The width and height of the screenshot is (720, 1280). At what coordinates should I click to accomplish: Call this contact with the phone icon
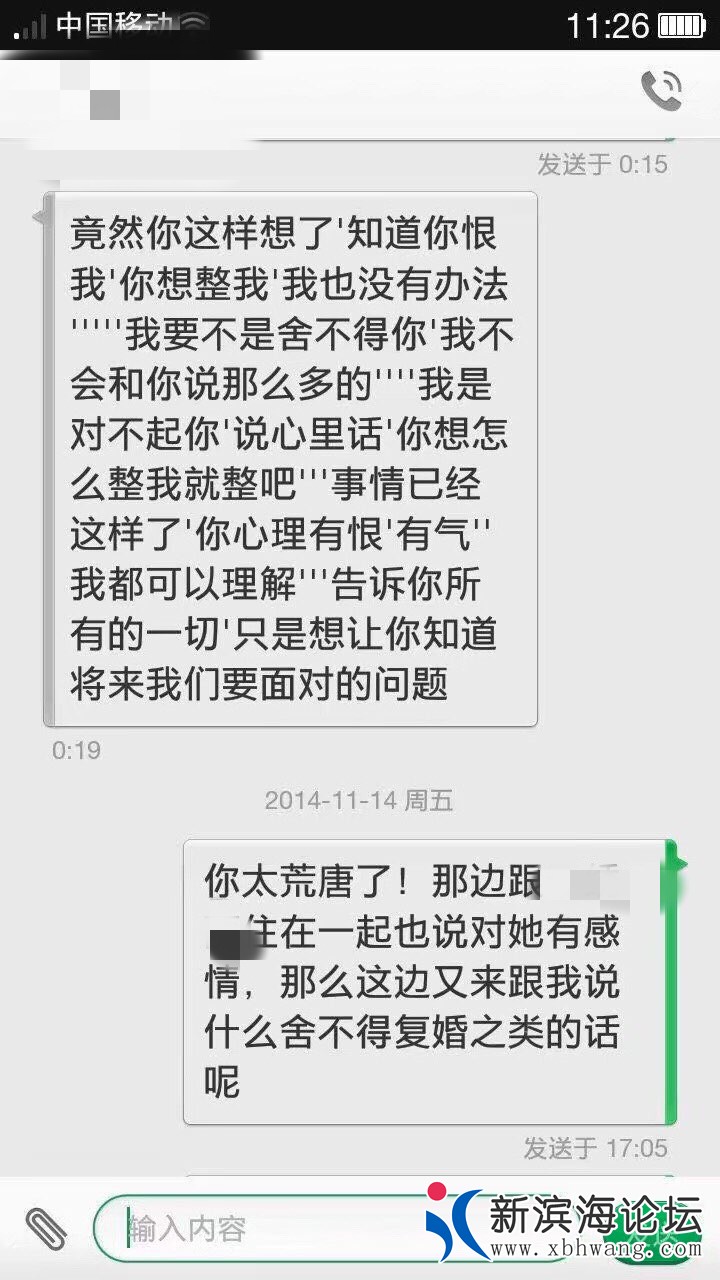click(x=661, y=91)
